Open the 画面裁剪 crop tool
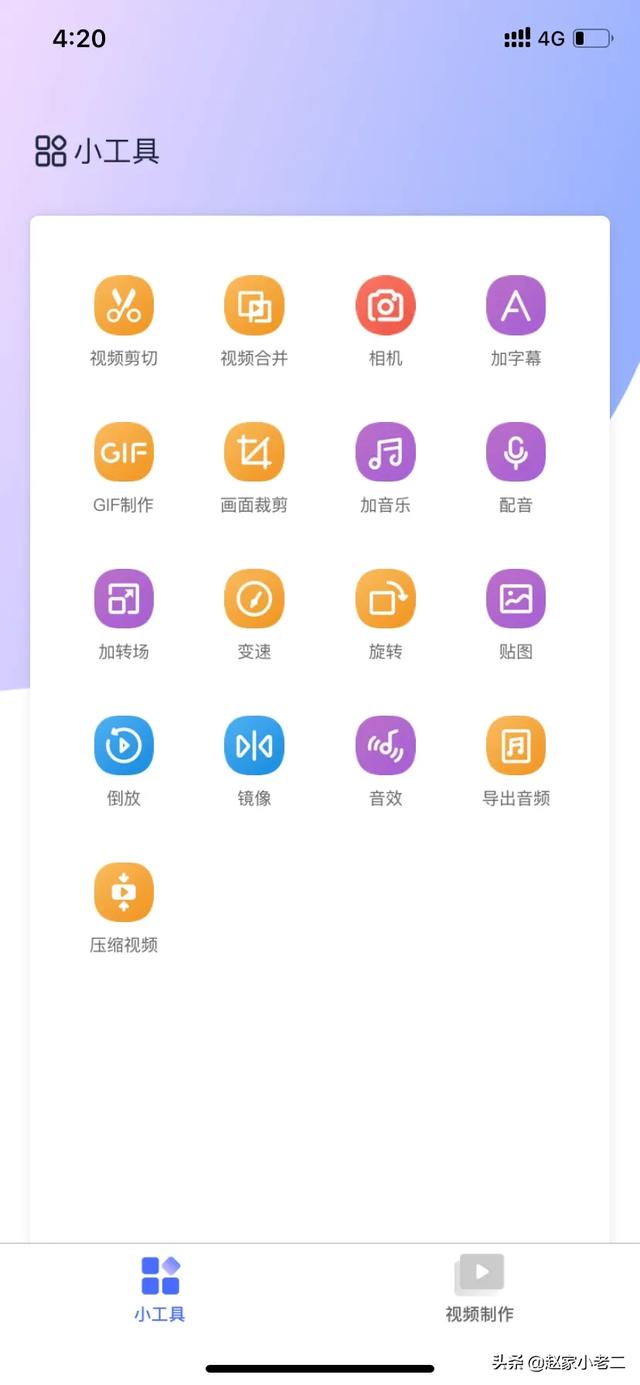The image size is (640, 1385). (x=254, y=452)
